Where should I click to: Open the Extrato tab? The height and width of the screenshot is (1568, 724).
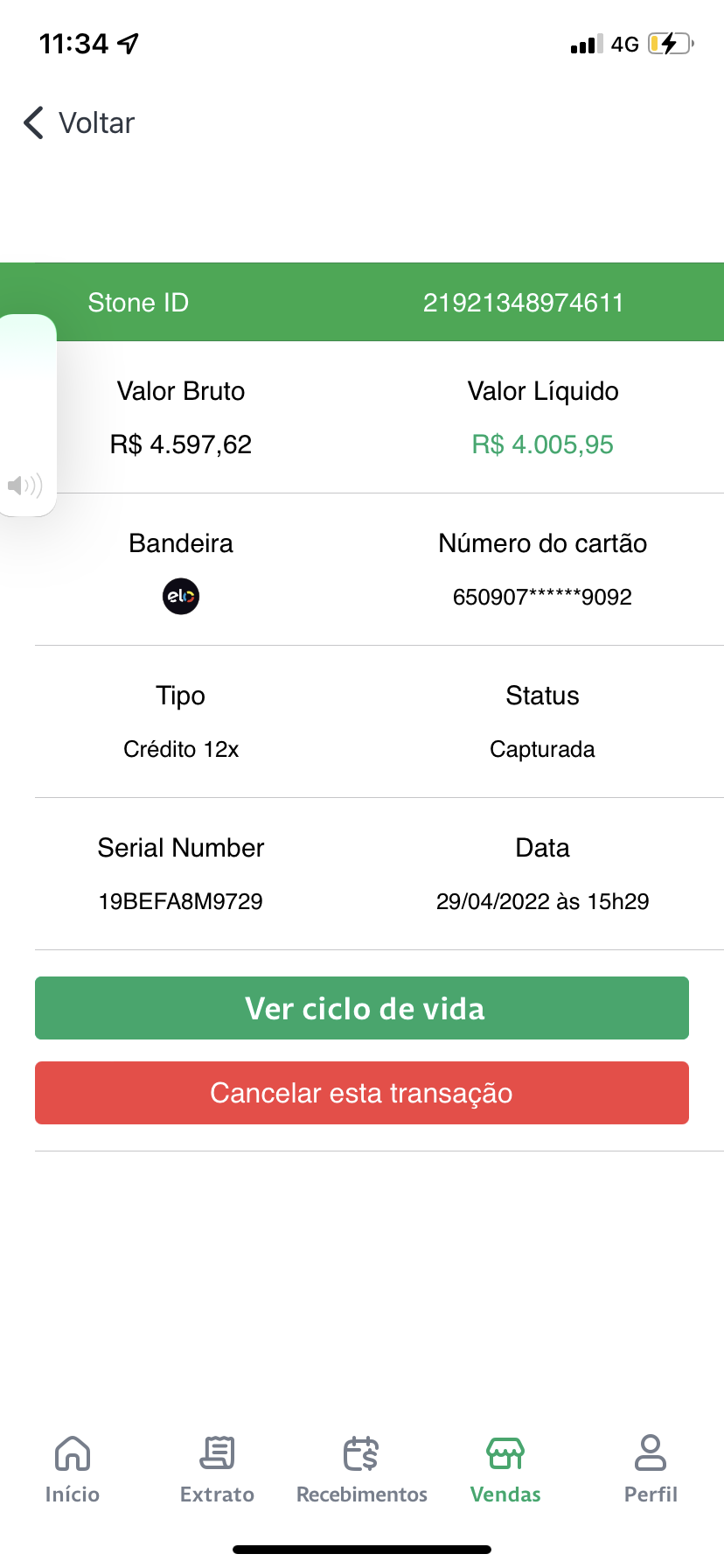[x=217, y=1470]
